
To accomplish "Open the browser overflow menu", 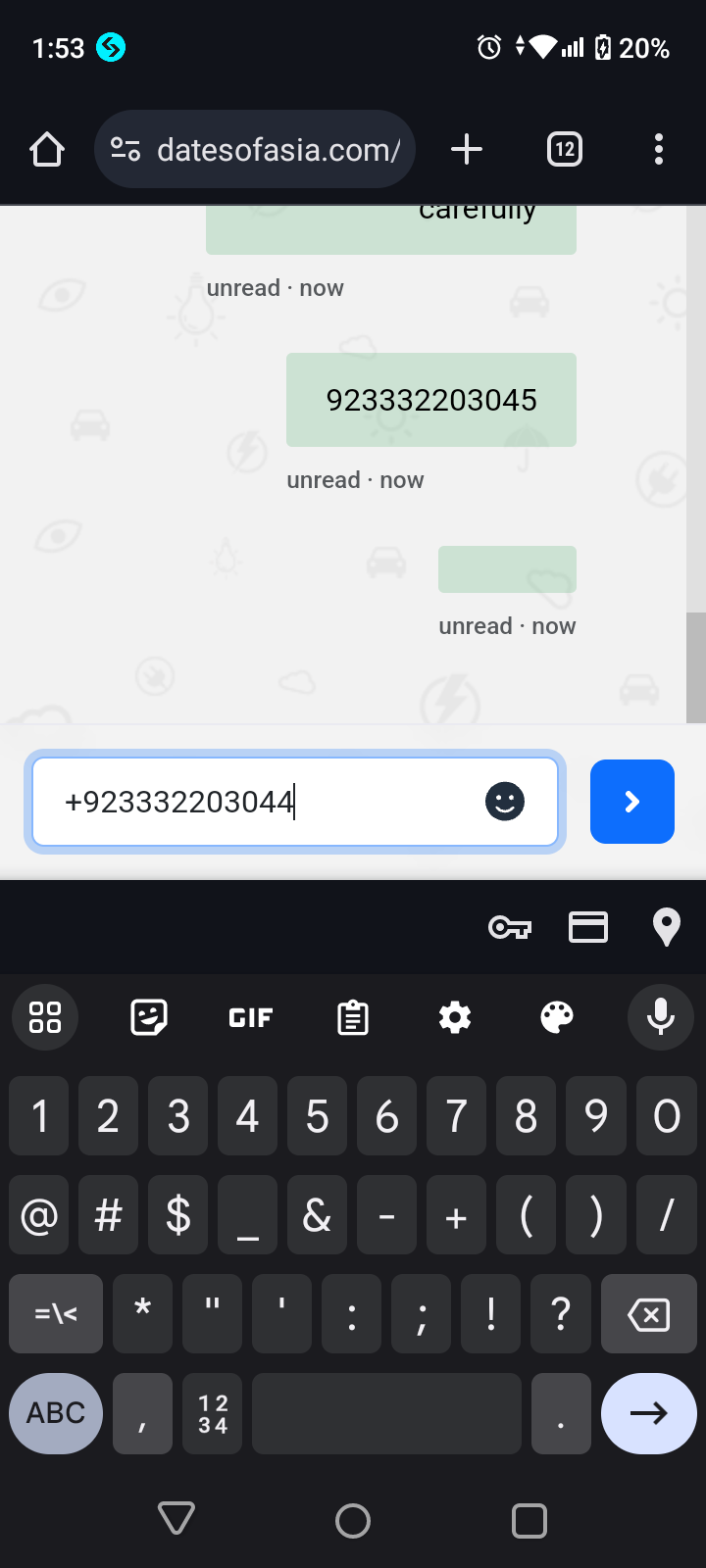I will [659, 149].
